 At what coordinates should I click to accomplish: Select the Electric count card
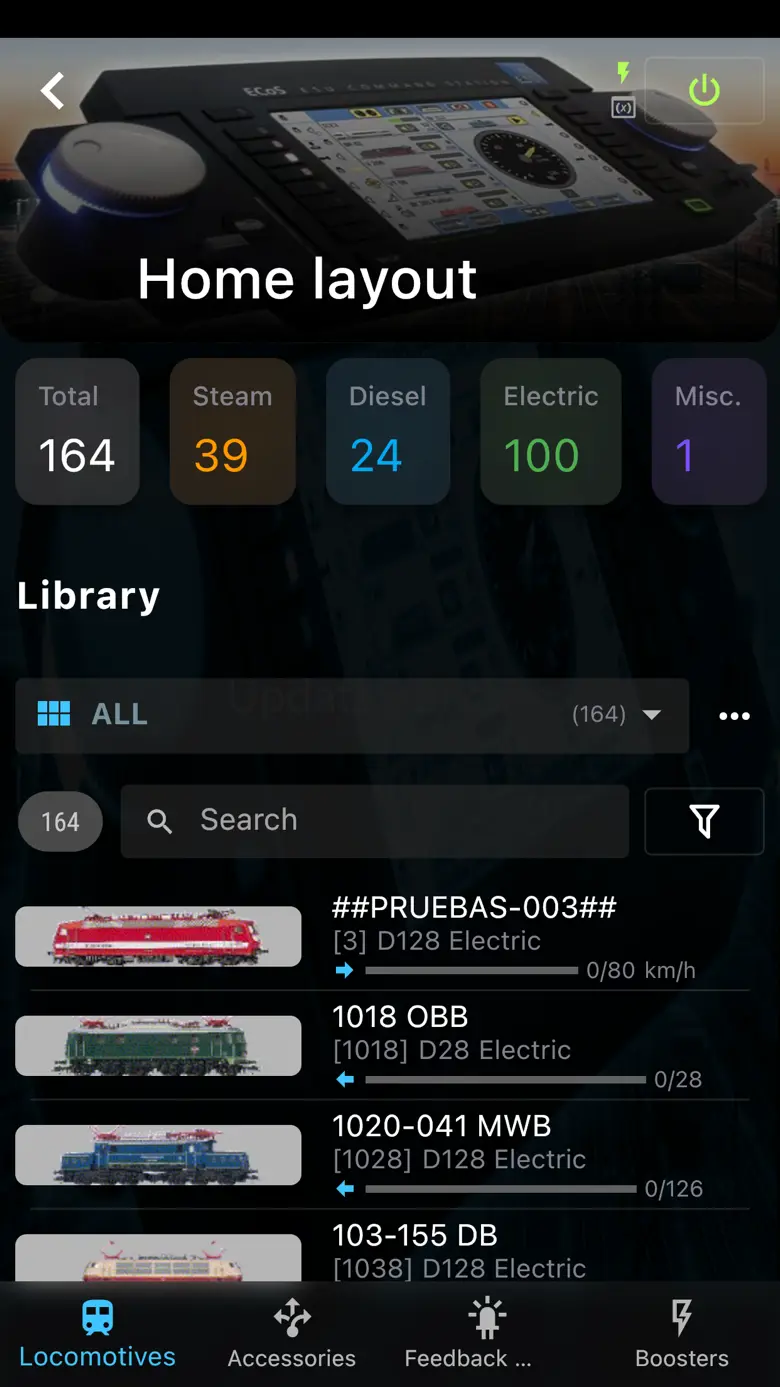(x=550, y=431)
